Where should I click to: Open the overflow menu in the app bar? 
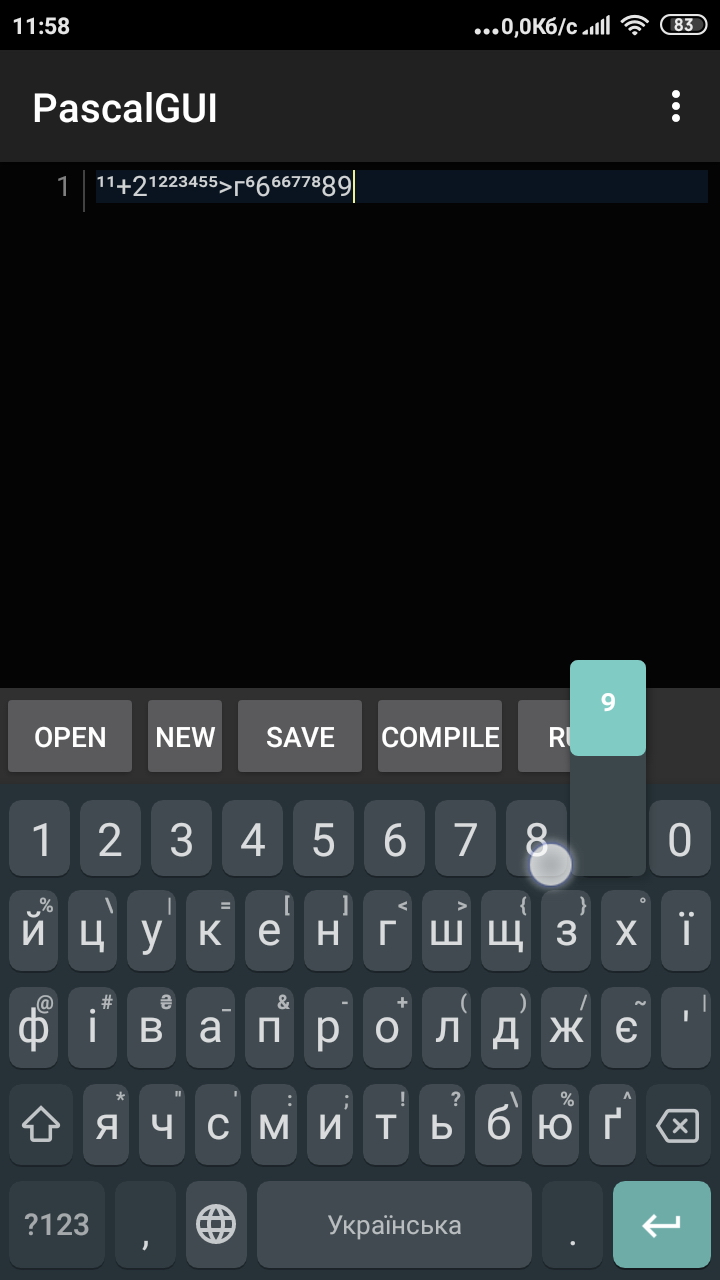(676, 106)
